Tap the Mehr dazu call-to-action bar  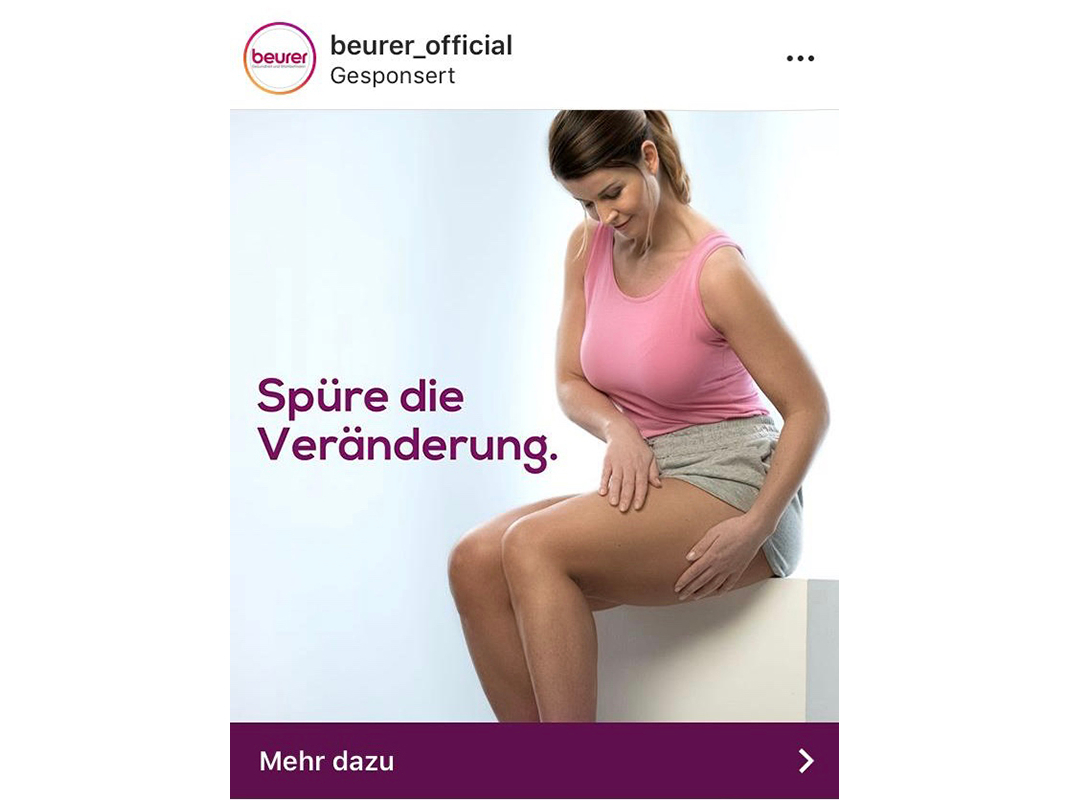pos(534,761)
